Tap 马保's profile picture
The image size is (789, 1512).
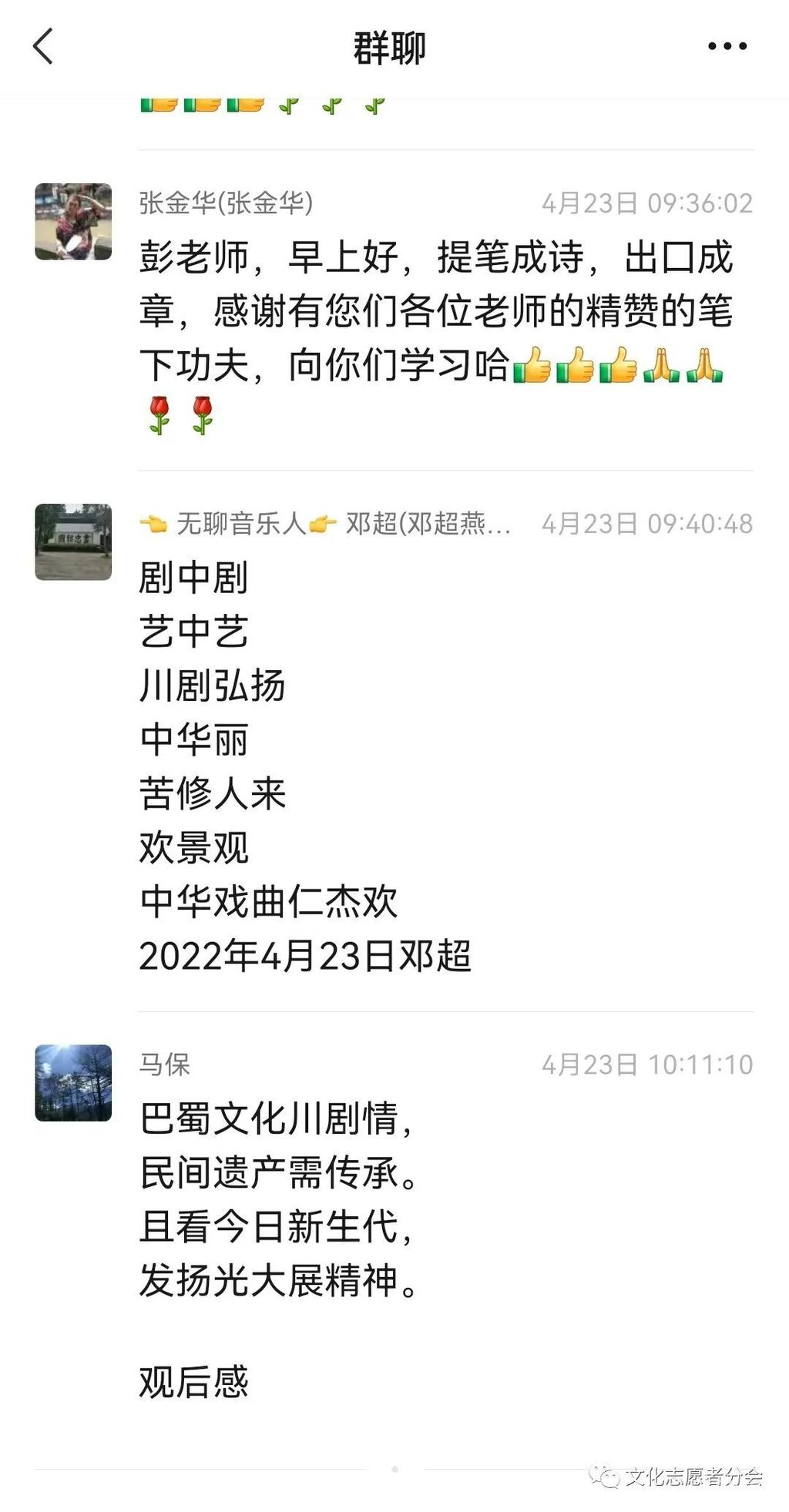[x=73, y=1082]
